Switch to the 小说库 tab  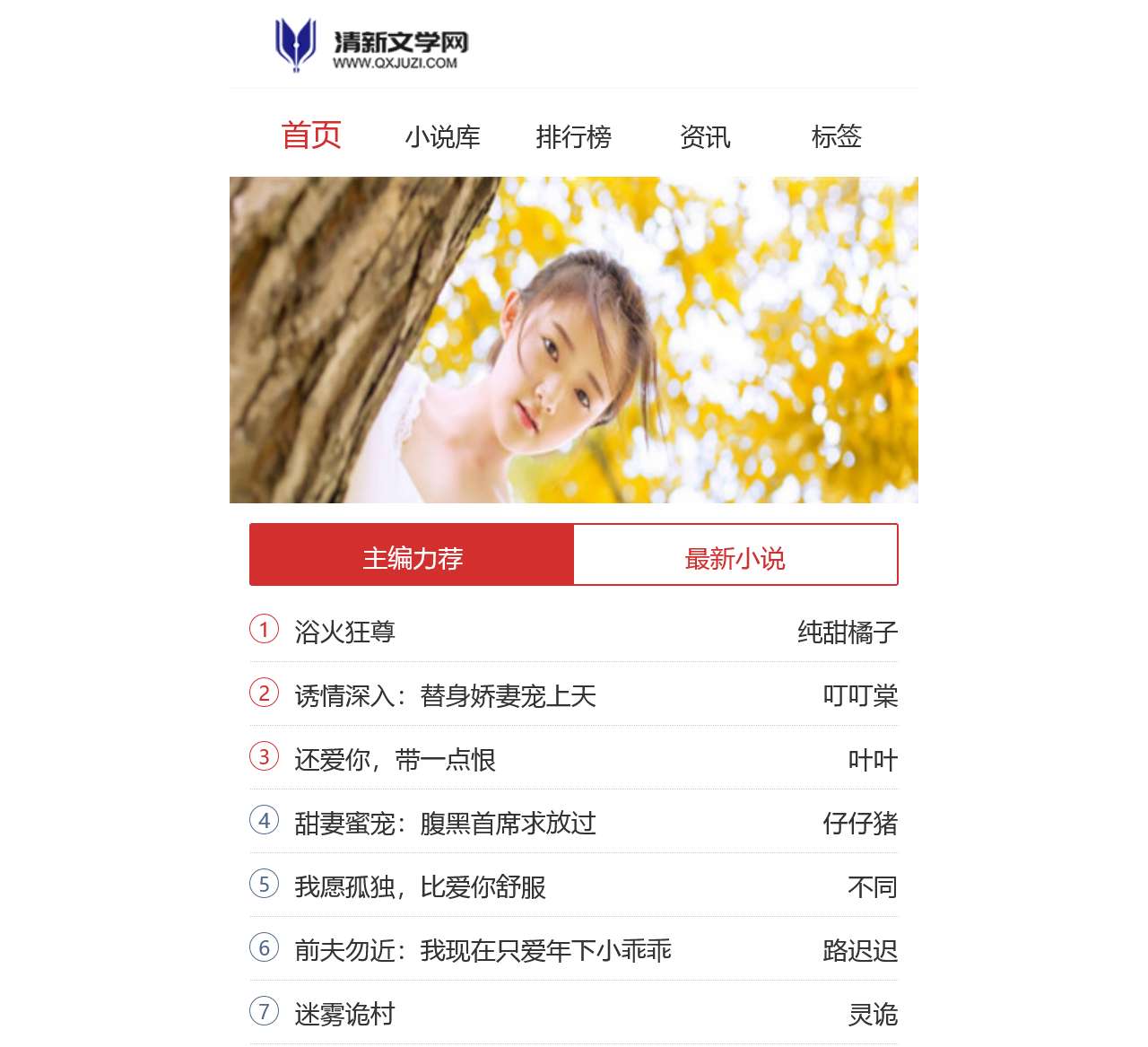point(442,136)
